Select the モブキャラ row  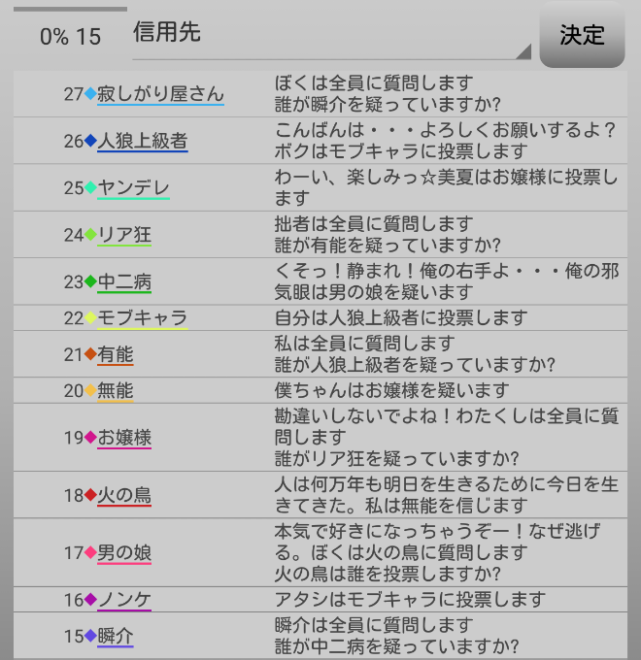(142, 319)
